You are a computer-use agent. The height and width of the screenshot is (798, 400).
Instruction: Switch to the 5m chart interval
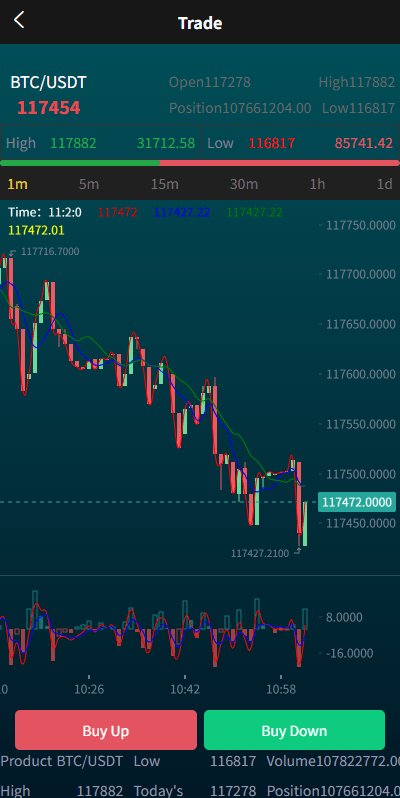(89, 184)
